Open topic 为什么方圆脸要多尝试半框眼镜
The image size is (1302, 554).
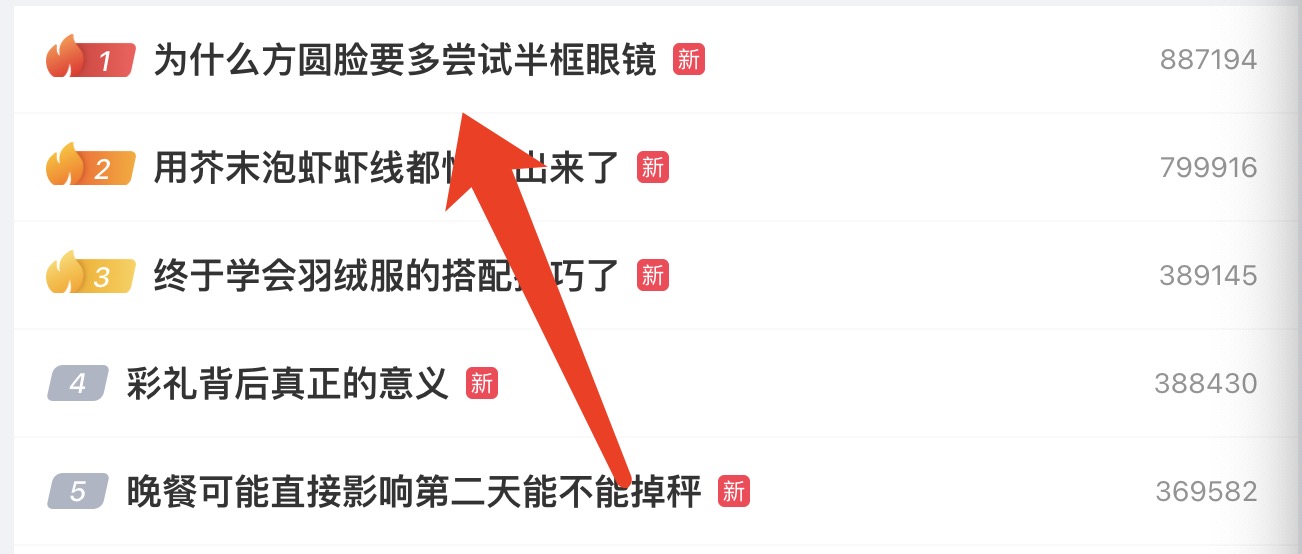click(x=404, y=60)
